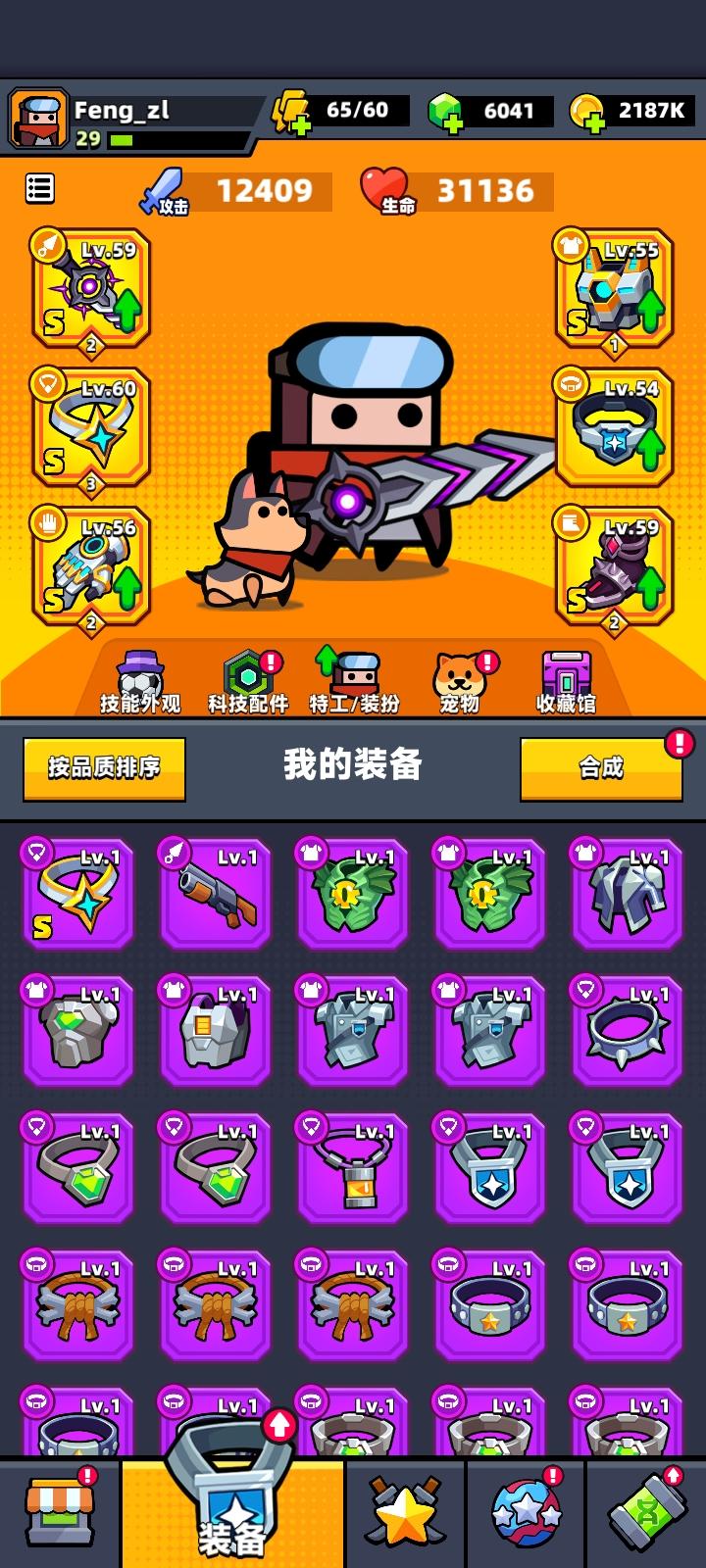This screenshot has height=1568, width=706.
Task: Open the player stats list icon
Action: click(39, 187)
